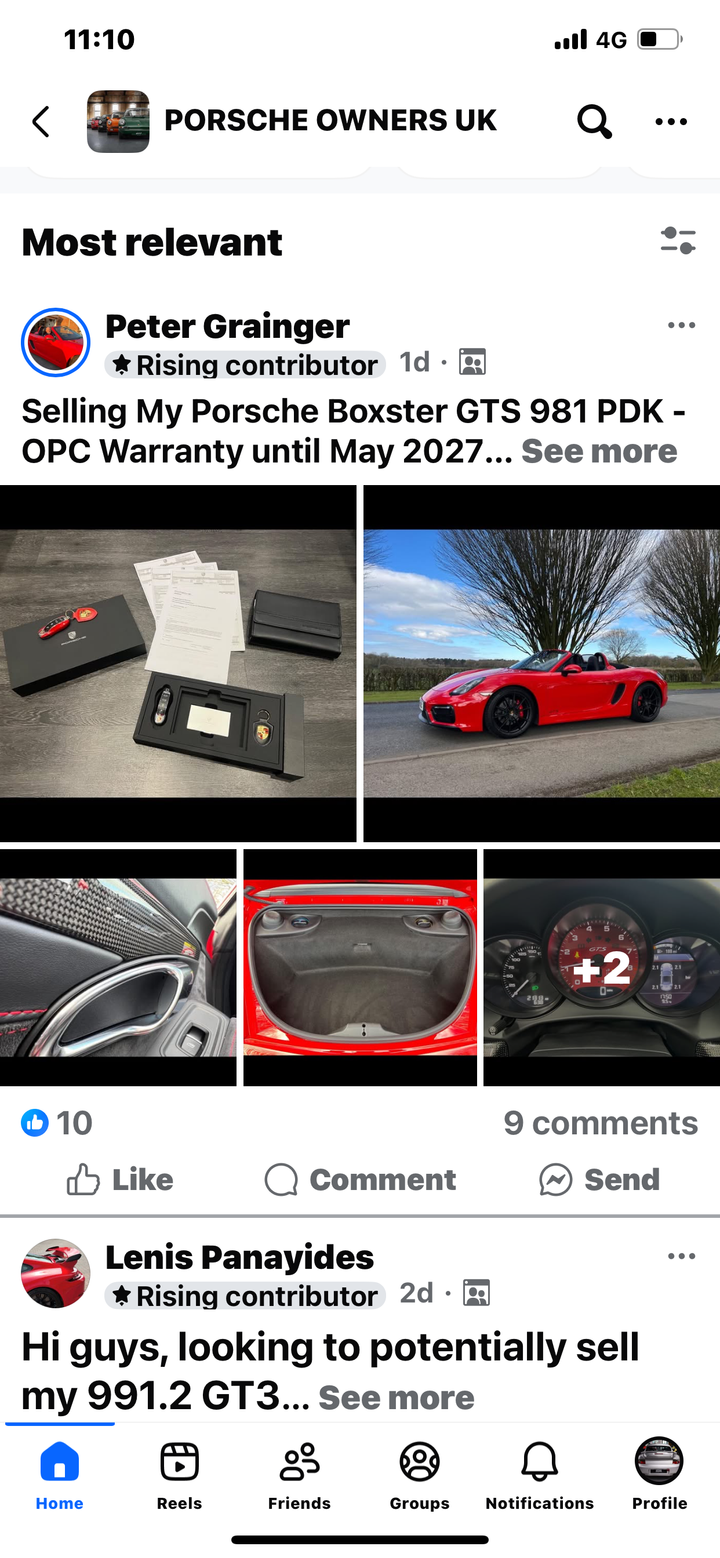Switch to the Reels tab

[x=179, y=1475]
